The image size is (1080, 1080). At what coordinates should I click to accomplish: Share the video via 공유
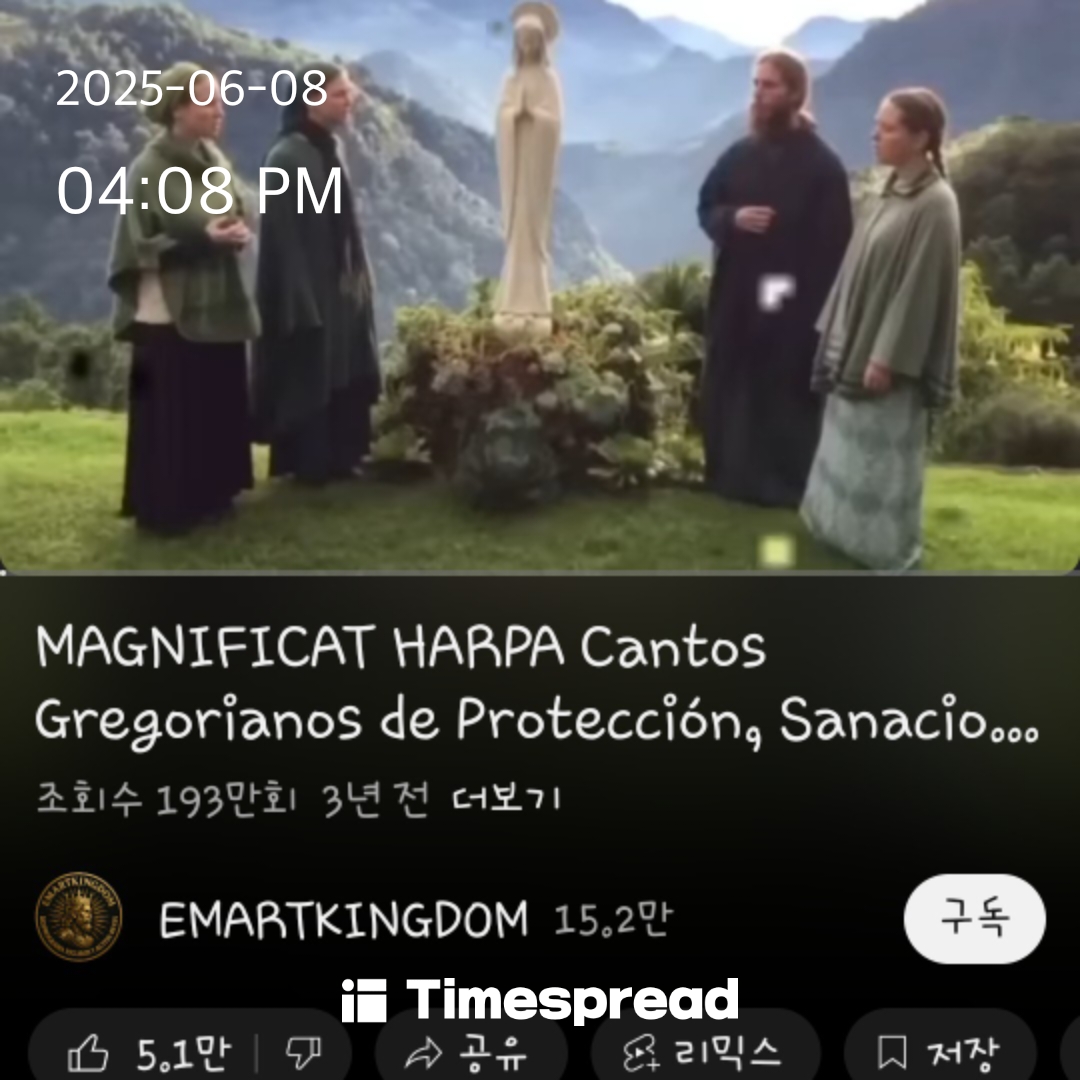tap(466, 1052)
